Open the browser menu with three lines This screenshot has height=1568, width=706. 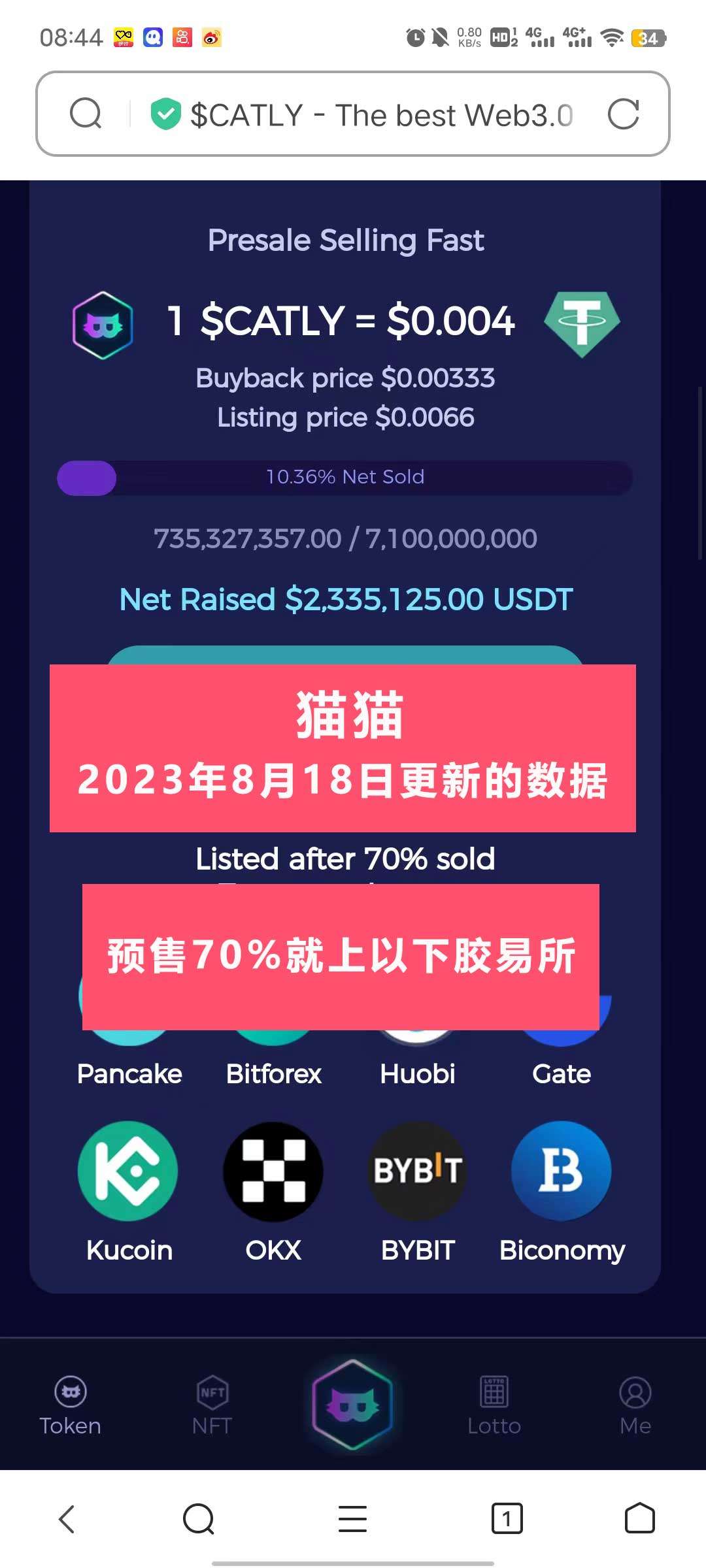tap(353, 1519)
